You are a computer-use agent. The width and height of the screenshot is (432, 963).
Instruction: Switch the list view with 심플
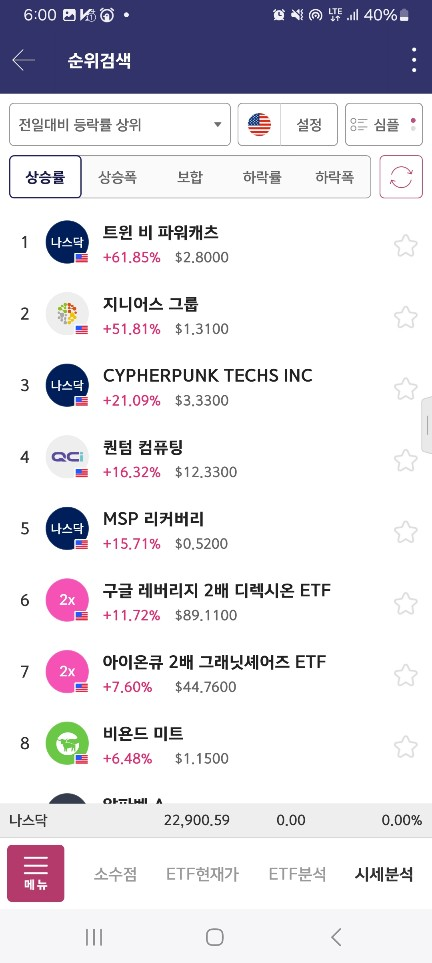tap(384, 125)
